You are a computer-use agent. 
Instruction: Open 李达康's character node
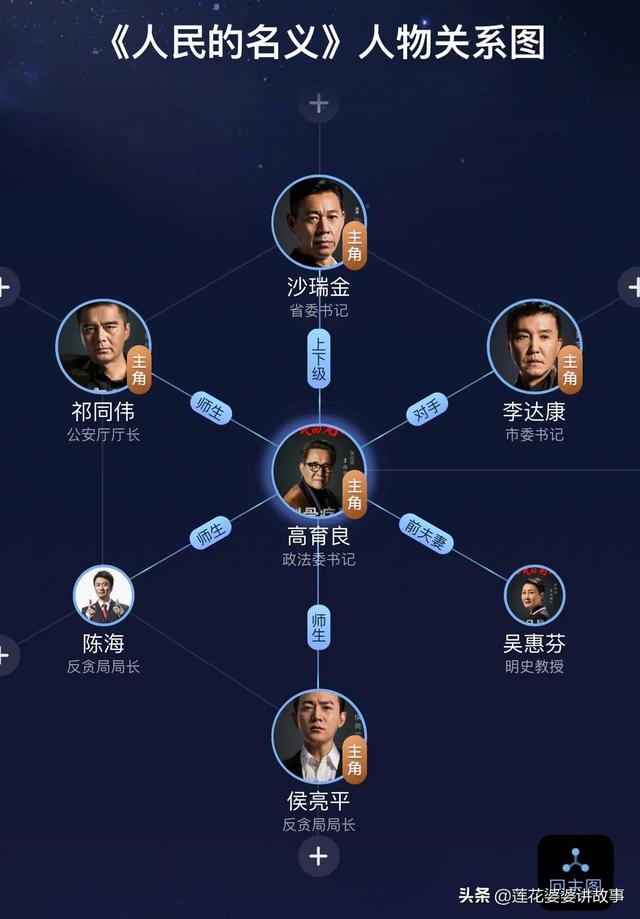pos(535,347)
